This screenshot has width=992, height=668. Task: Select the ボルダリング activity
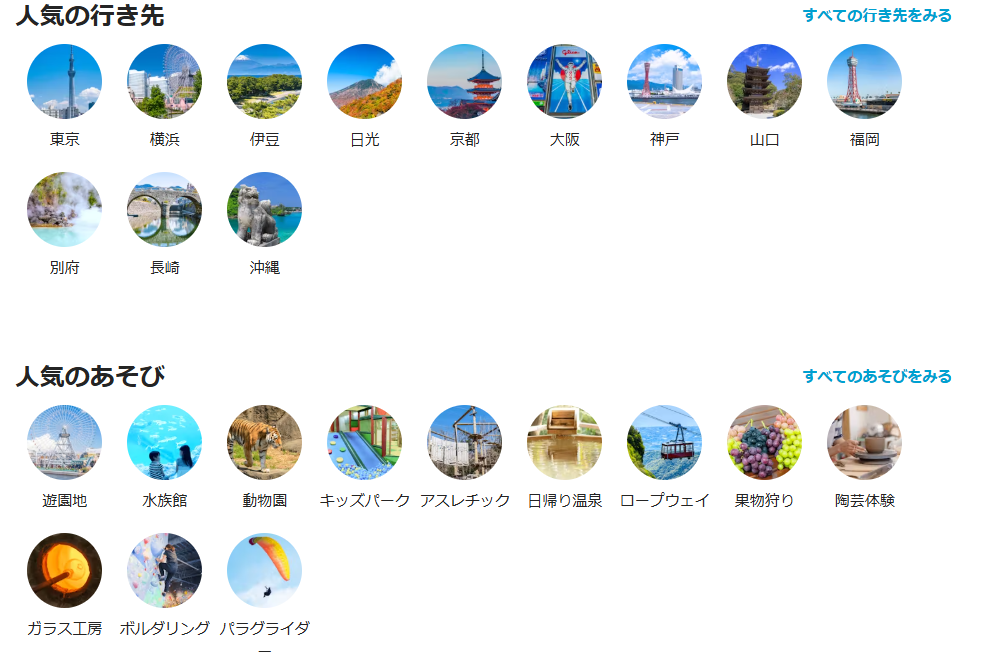164,571
